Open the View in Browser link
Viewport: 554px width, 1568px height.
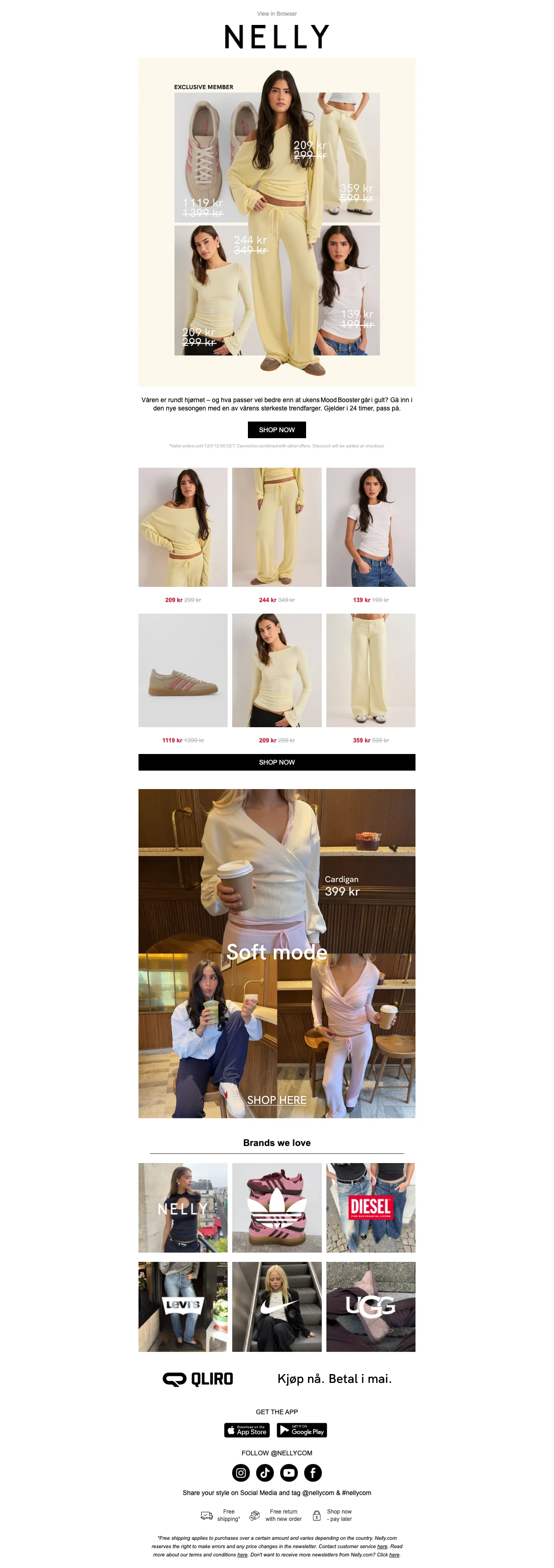click(277, 13)
